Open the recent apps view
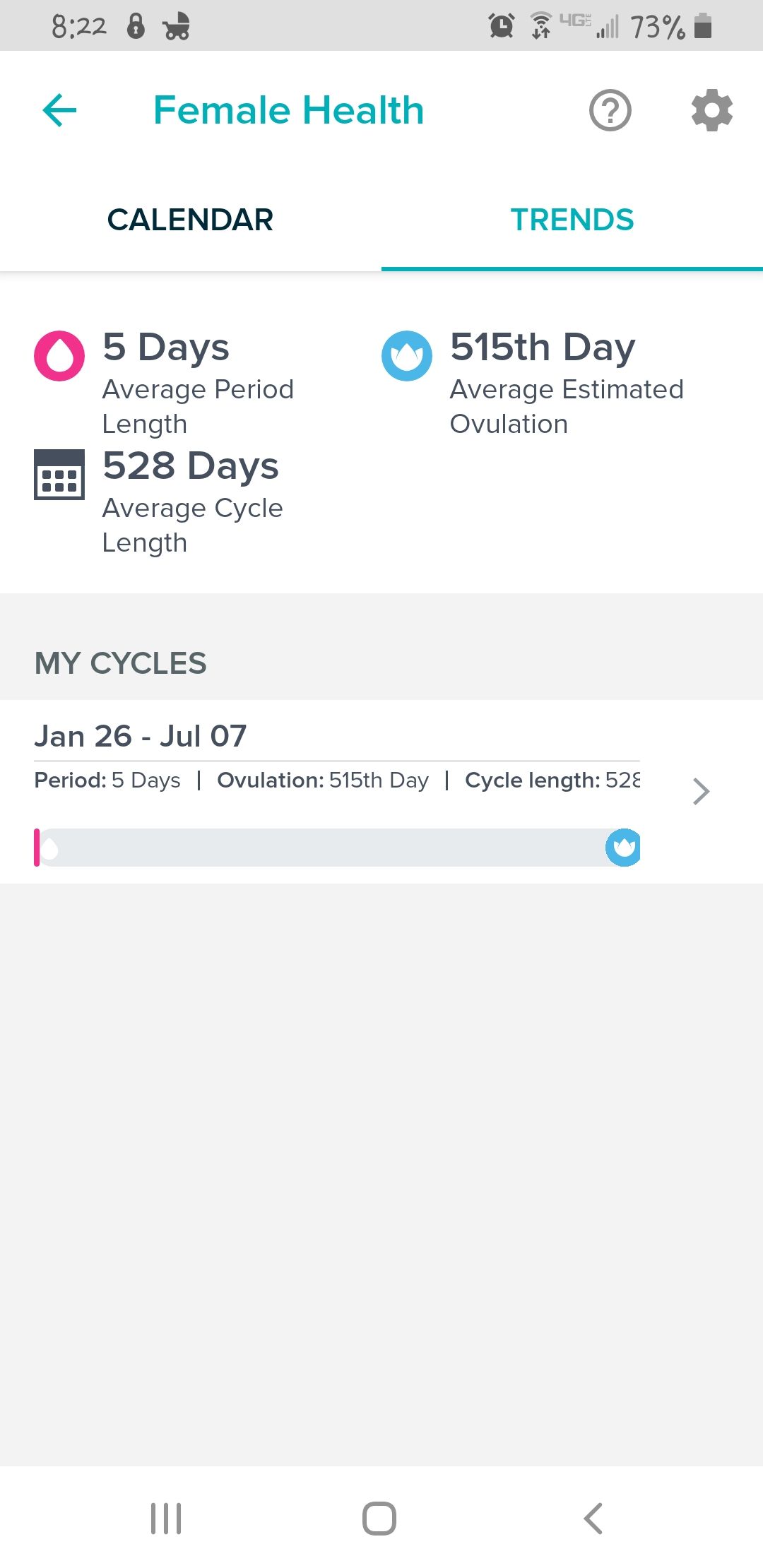The width and height of the screenshot is (763, 1568). [166, 1518]
